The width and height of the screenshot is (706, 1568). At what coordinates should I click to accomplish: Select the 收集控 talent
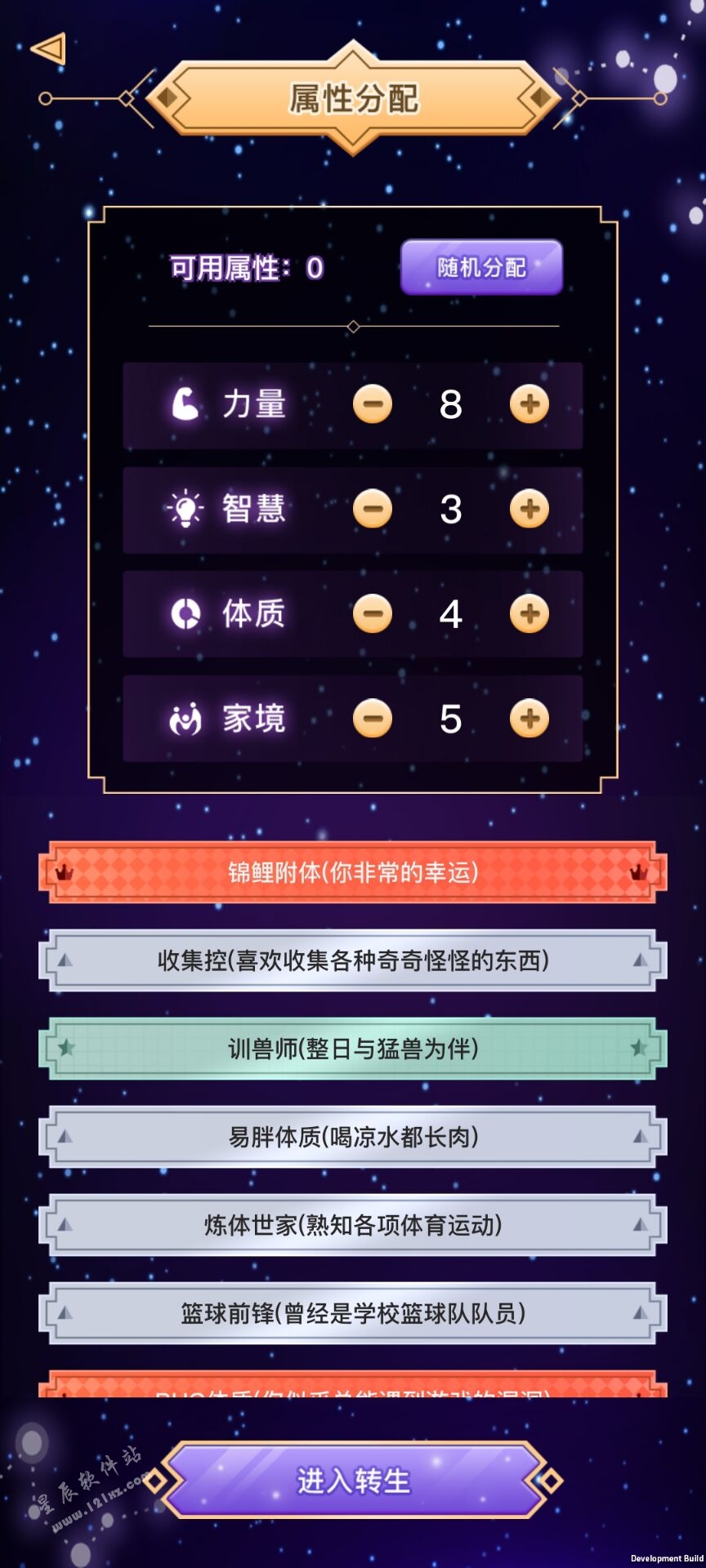coord(353,960)
